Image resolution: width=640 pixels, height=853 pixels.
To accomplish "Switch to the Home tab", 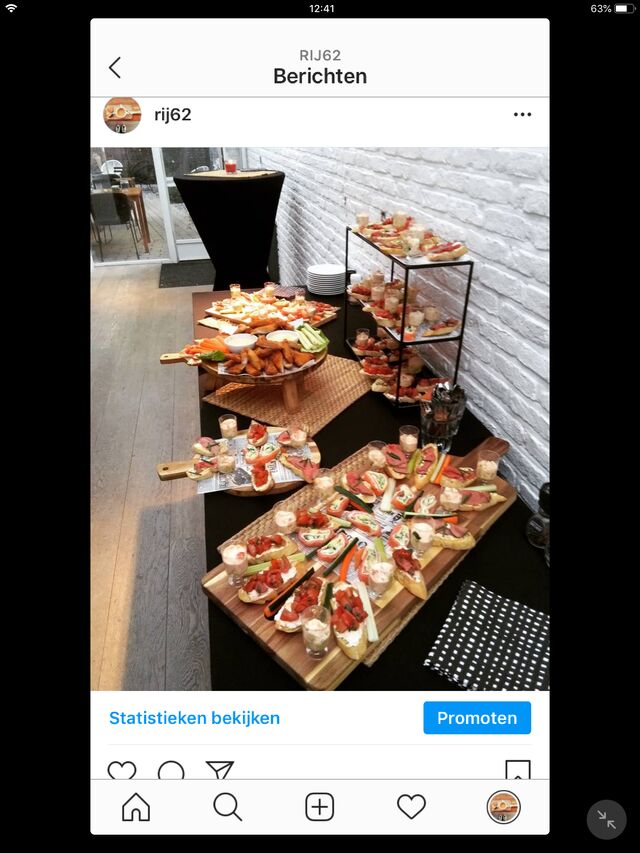I will pos(136,807).
